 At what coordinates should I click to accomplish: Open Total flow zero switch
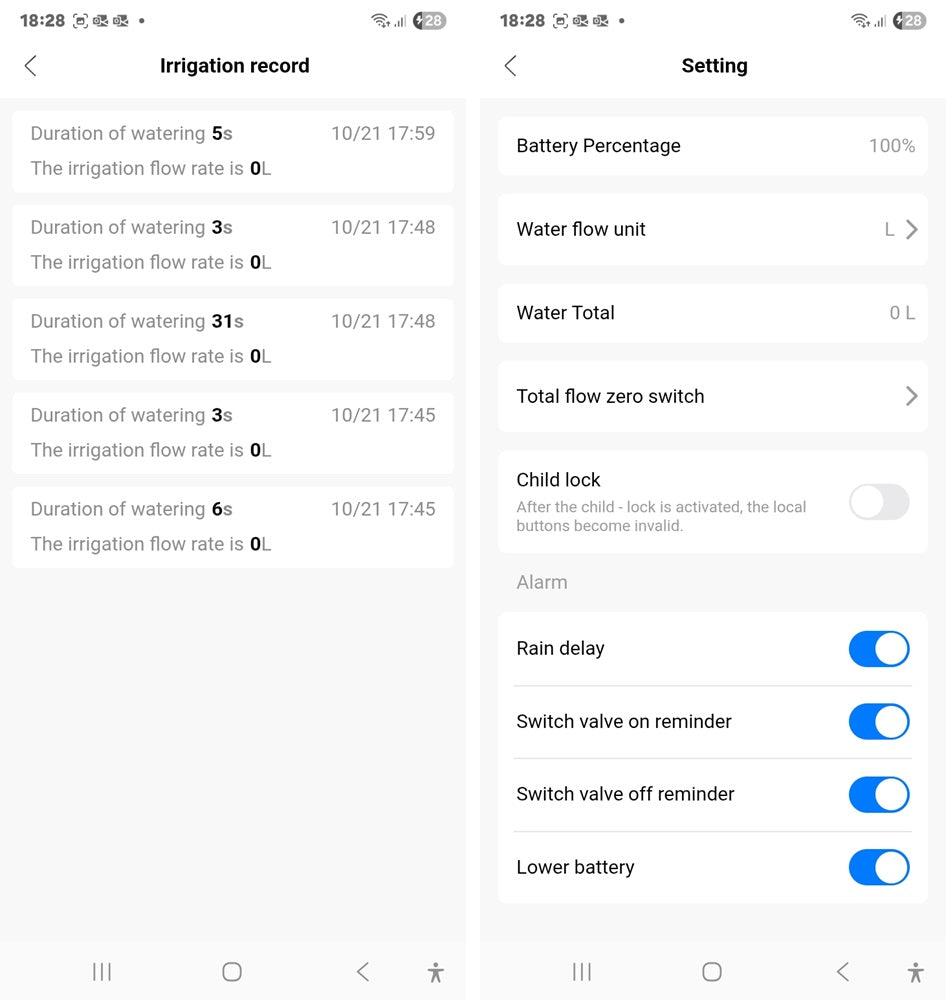pos(712,397)
